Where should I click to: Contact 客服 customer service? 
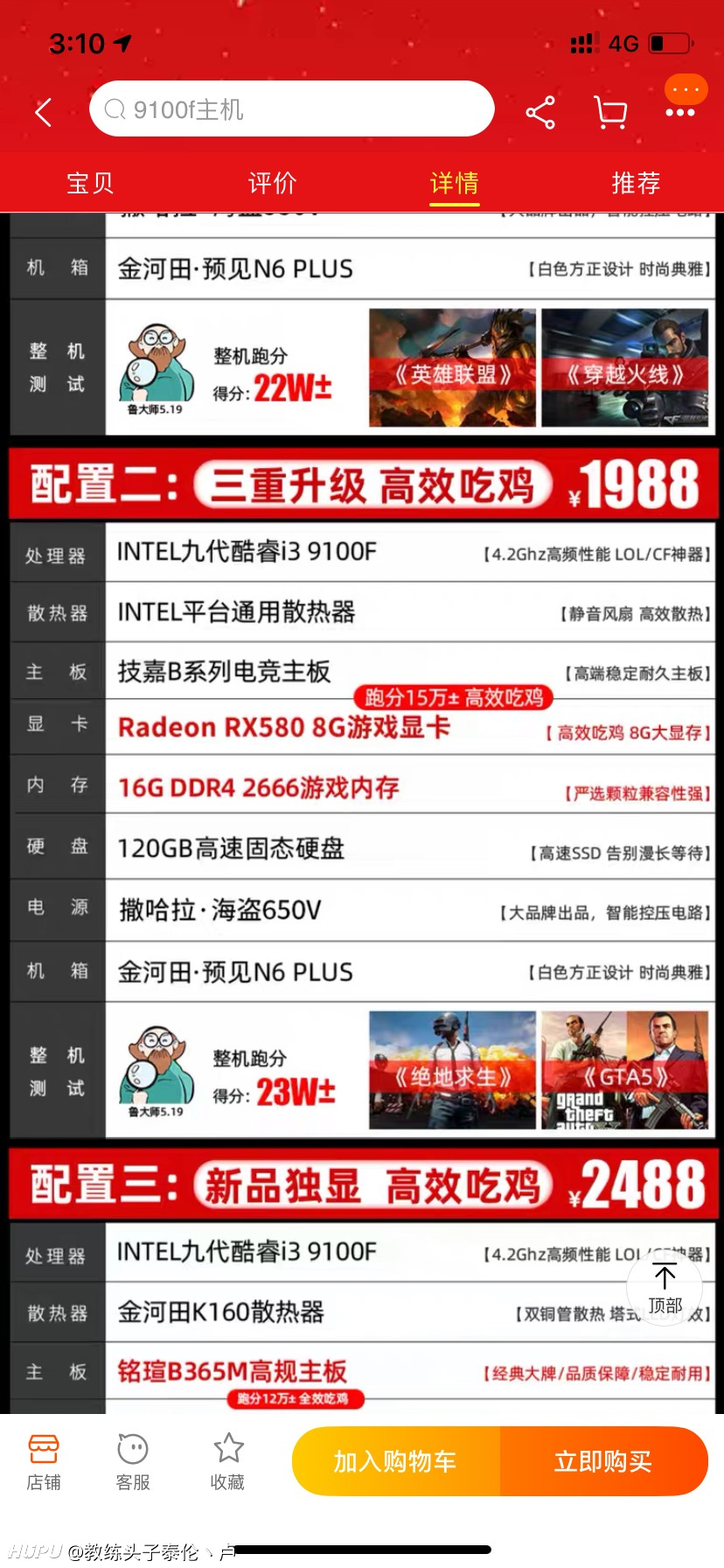[x=133, y=1461]
